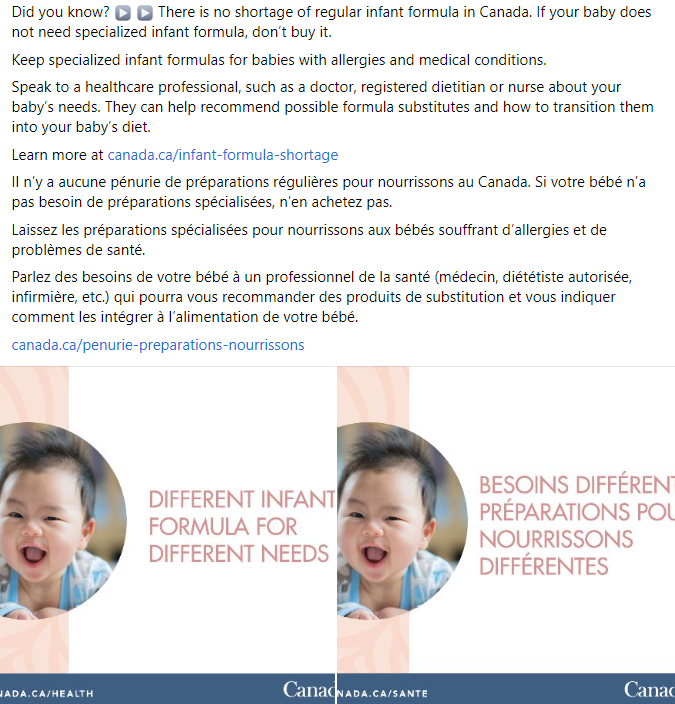The height and width of the screenshot is (704, 675).
Task: Open the canada.ca/penurie-preparations-nourrissons link
Action: coord(158,345)
